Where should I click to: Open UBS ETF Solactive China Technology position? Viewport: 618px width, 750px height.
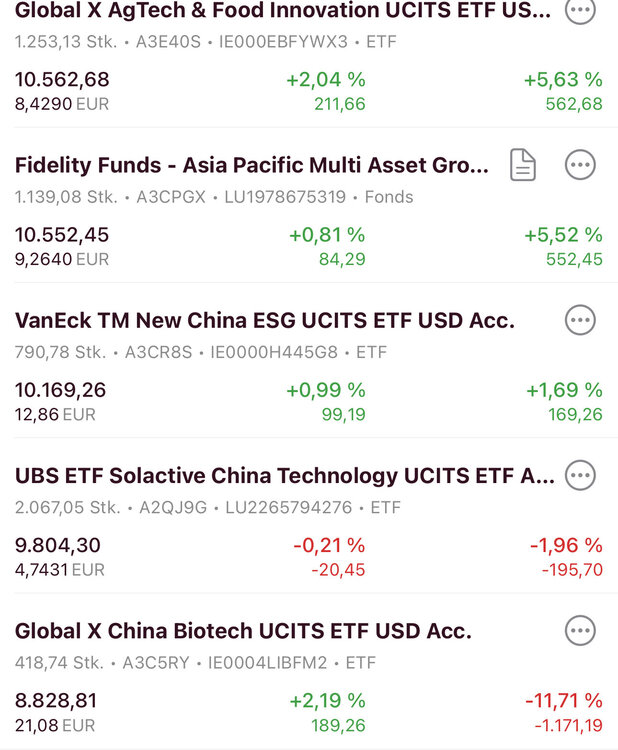[284, 475]
